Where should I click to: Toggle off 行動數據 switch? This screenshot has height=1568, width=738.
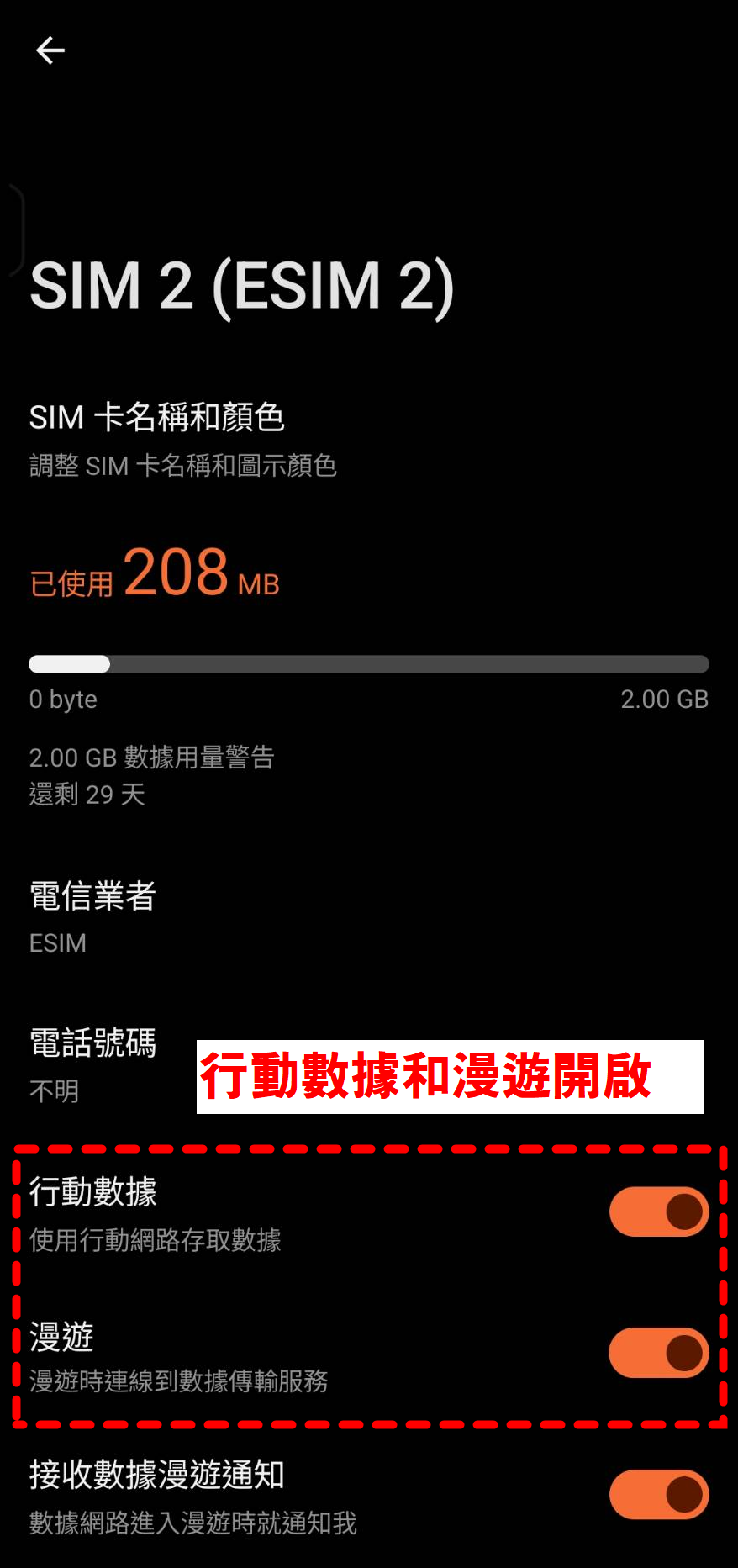coord(658,1212)
